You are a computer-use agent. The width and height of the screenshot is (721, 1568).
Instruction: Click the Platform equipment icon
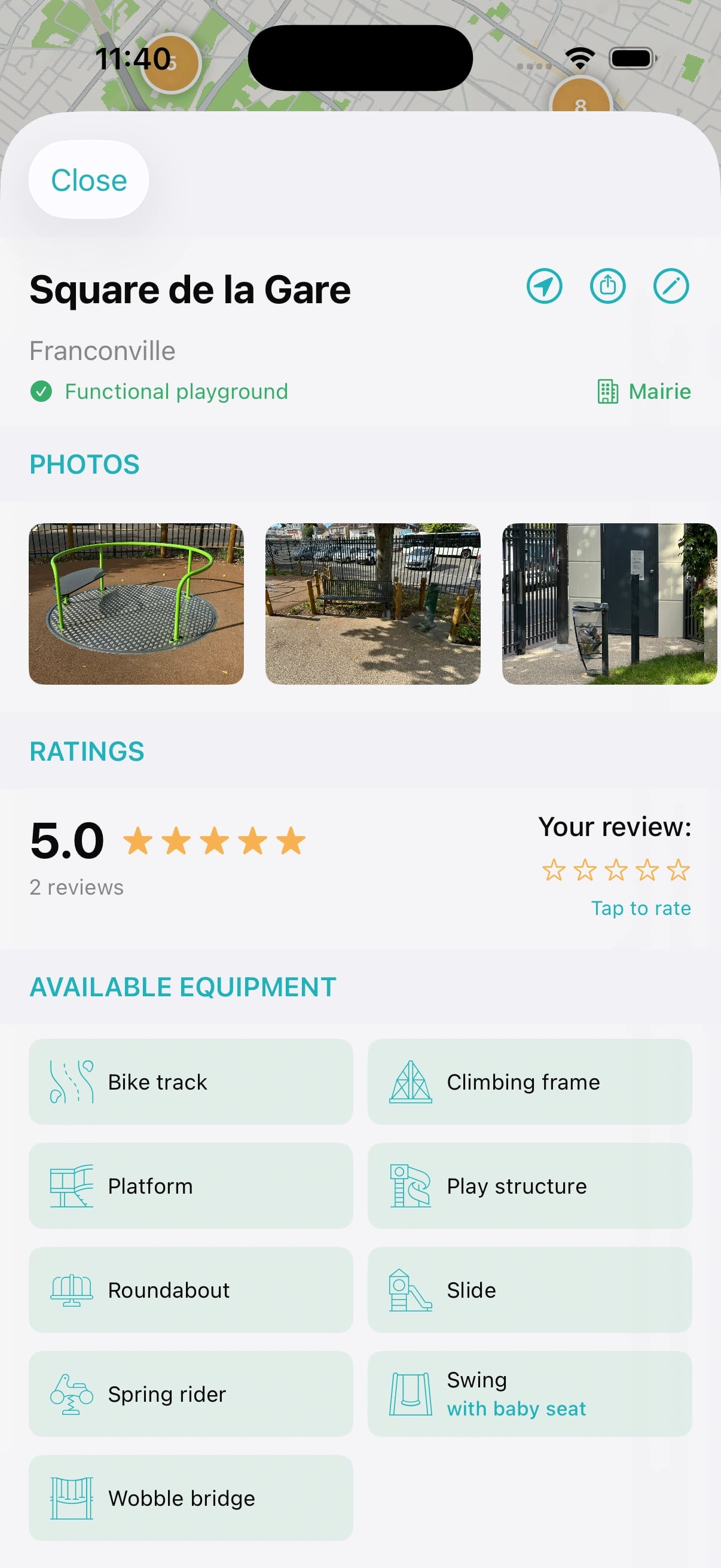point(71,1186)
